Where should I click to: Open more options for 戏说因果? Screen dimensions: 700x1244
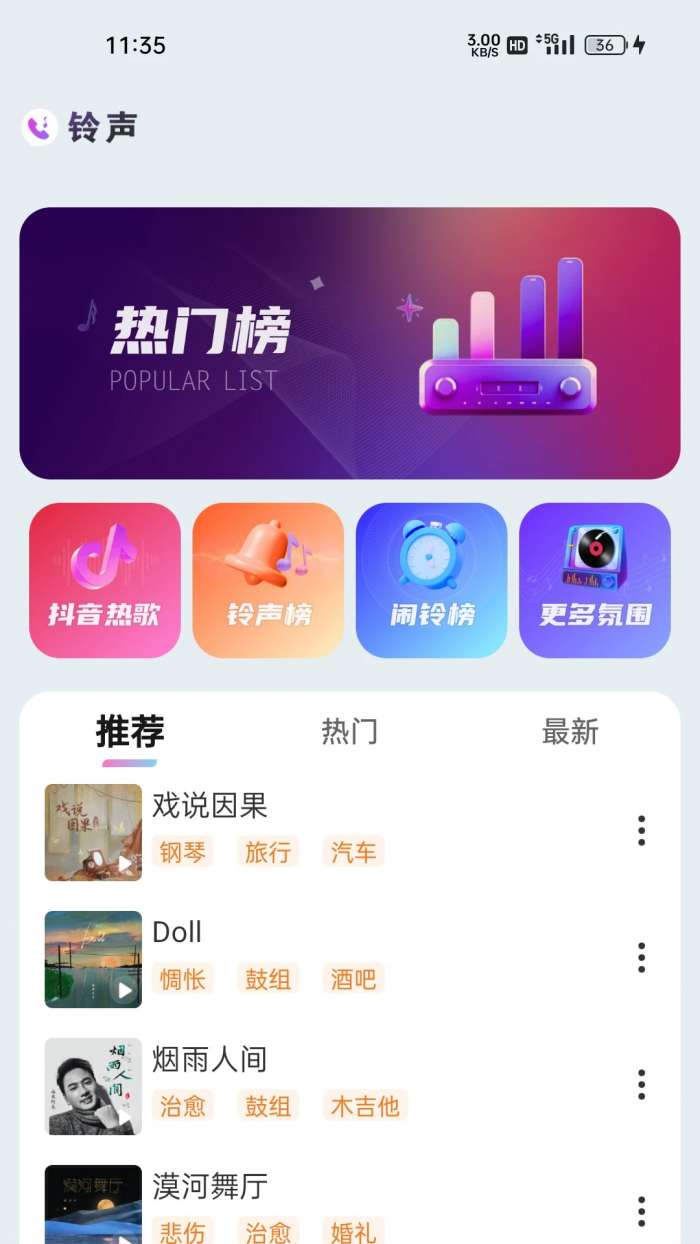[x=641, y=831]
